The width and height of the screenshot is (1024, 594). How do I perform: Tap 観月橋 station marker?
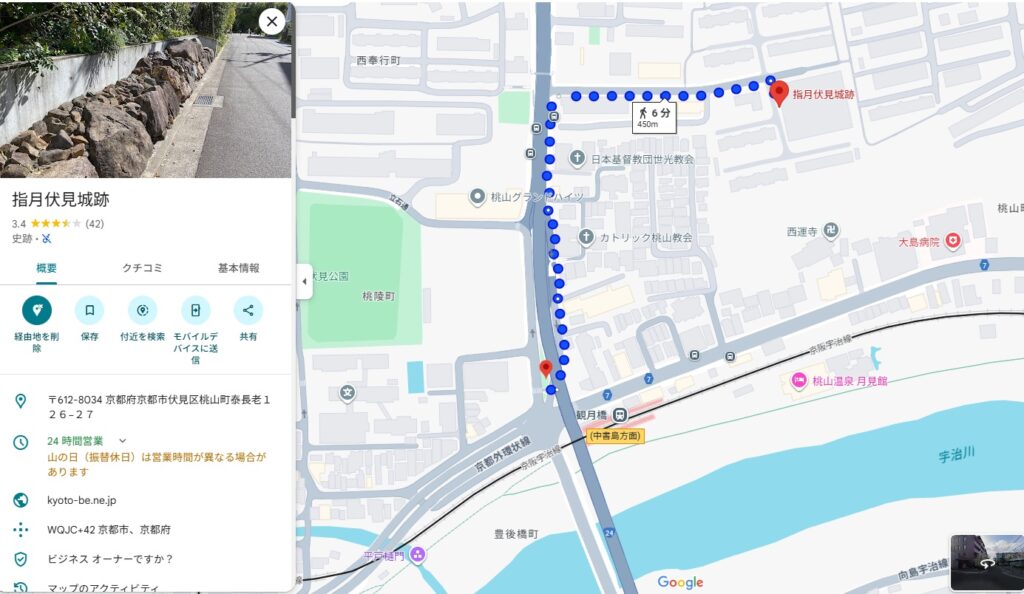[x=620, y=414]
